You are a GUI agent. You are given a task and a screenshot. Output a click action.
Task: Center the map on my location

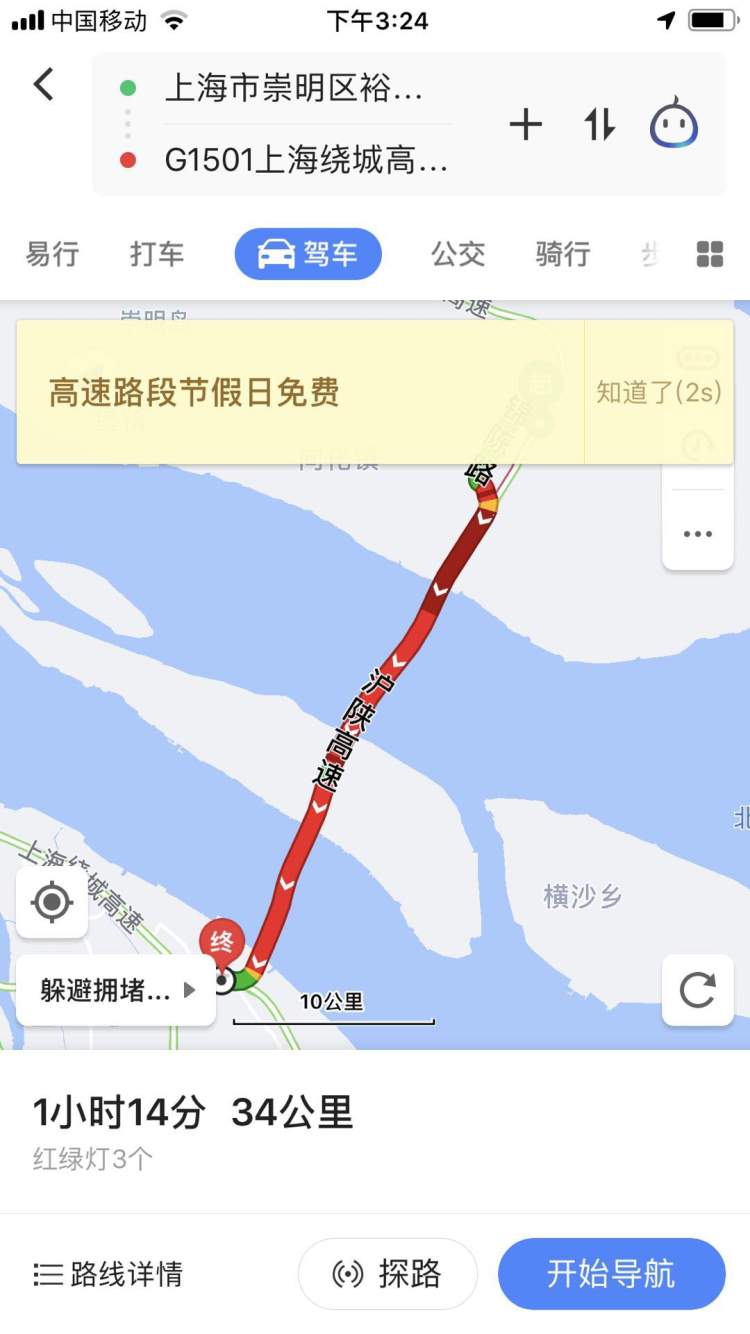point(52,903)
